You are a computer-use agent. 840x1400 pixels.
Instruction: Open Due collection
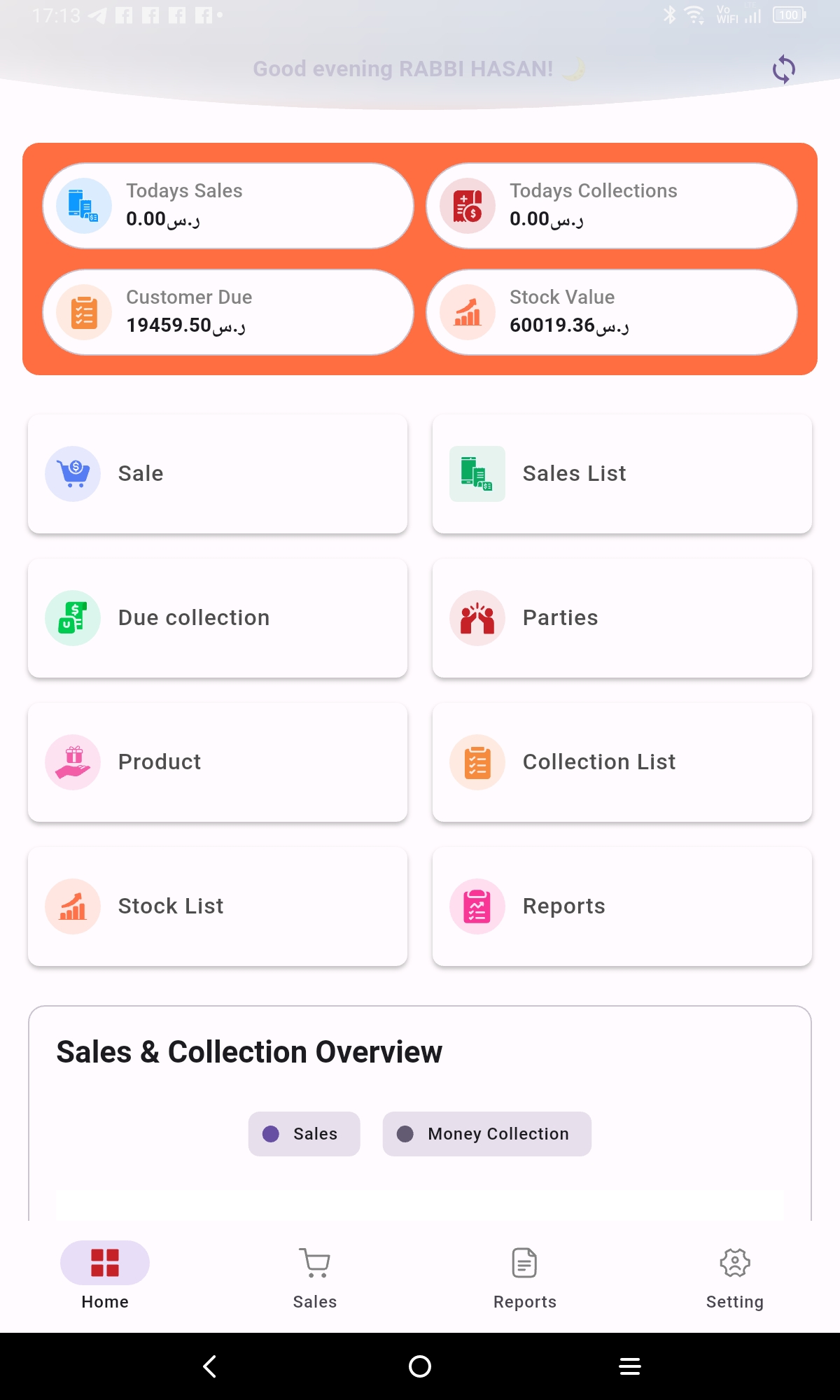217,618
